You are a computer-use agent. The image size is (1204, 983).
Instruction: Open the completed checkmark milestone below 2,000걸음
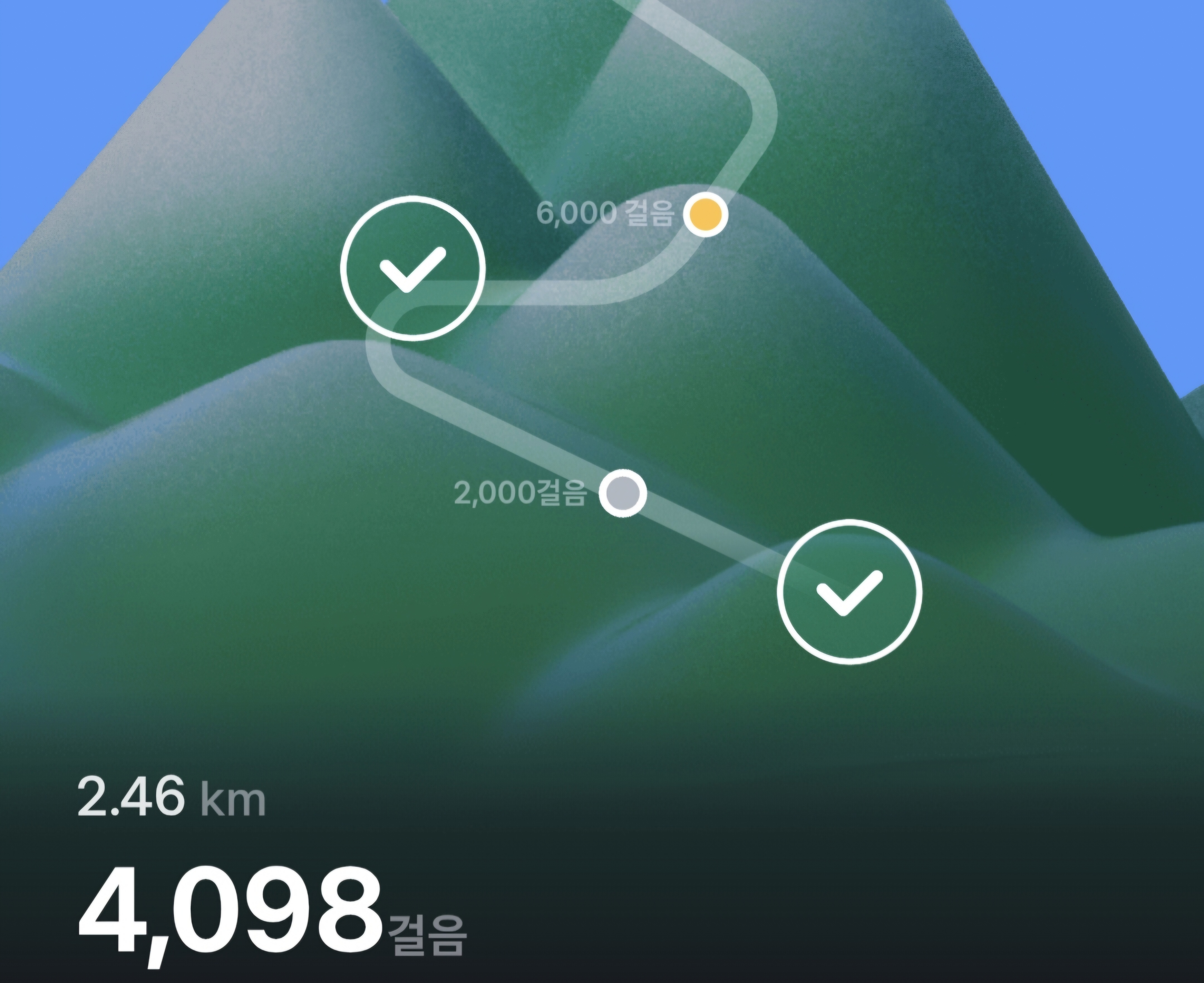(849, 592)
